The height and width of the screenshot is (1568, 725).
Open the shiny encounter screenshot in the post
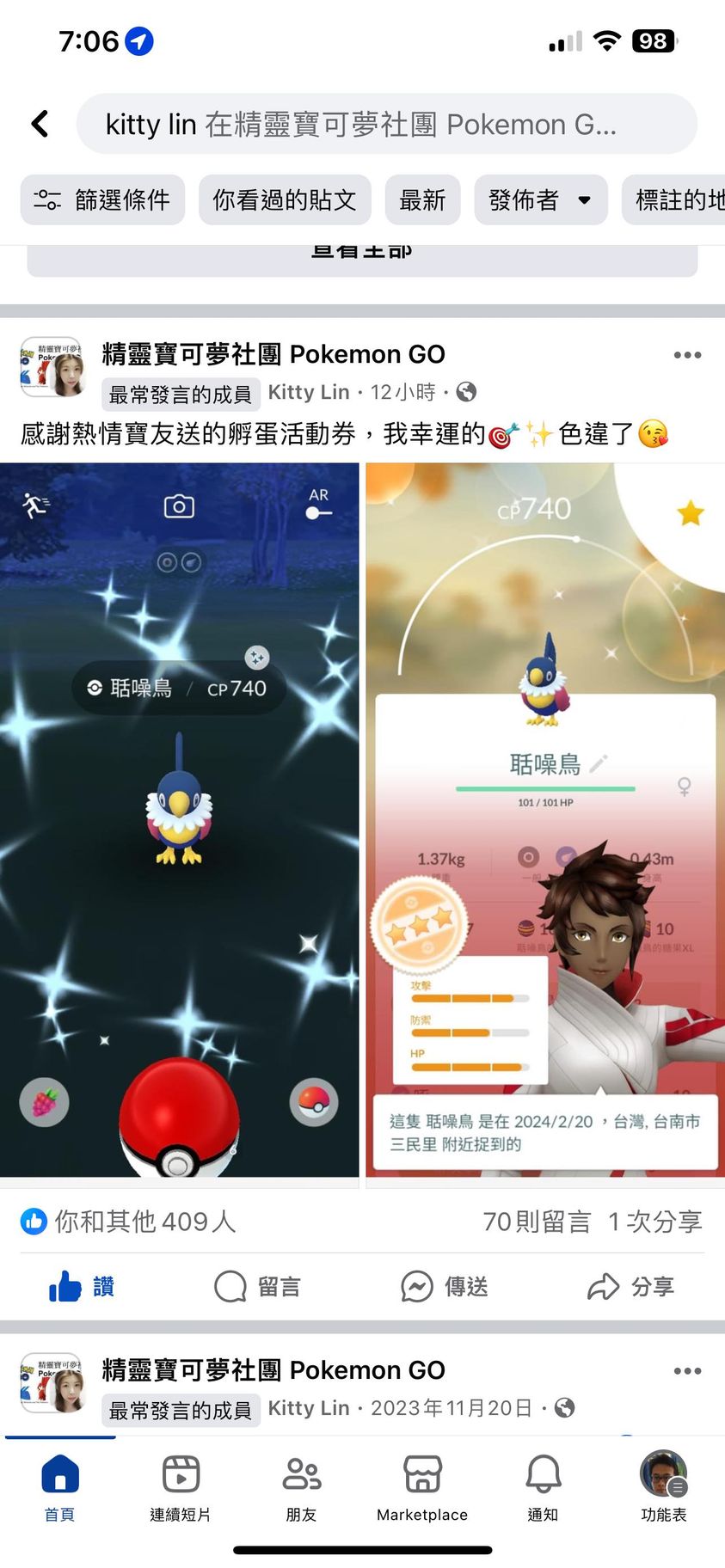click(x=179, y=819)
